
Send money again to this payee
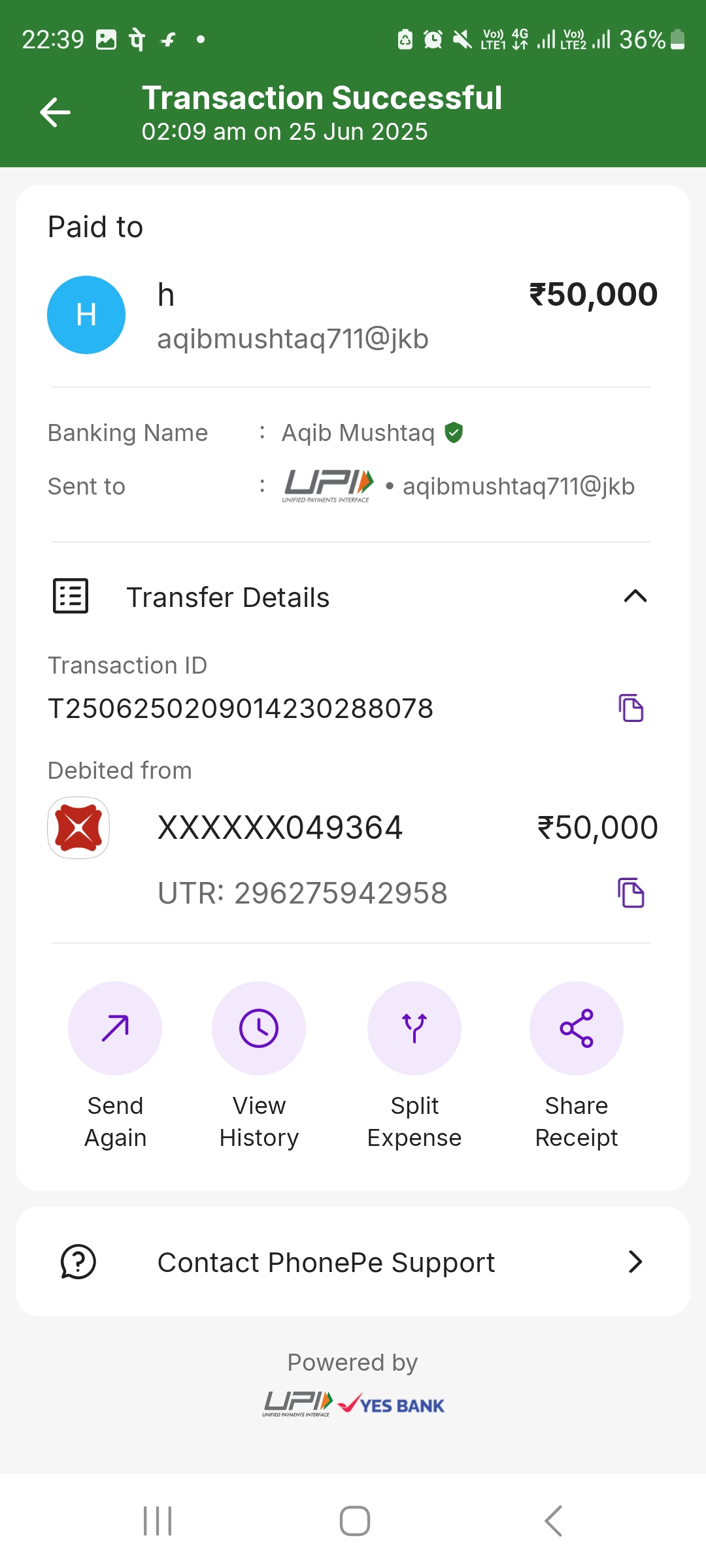click(x=115, y=1028)
